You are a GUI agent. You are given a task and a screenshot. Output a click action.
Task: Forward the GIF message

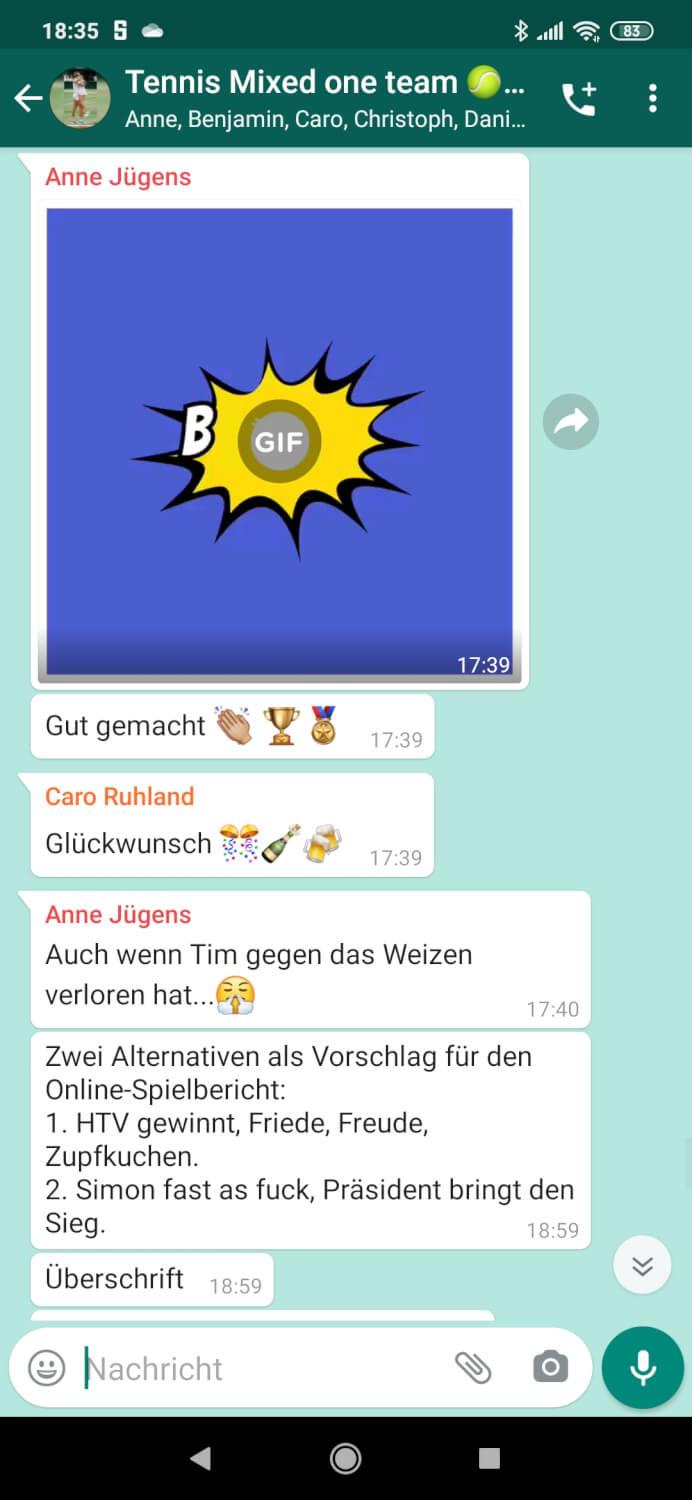click(x=571, y=422)
